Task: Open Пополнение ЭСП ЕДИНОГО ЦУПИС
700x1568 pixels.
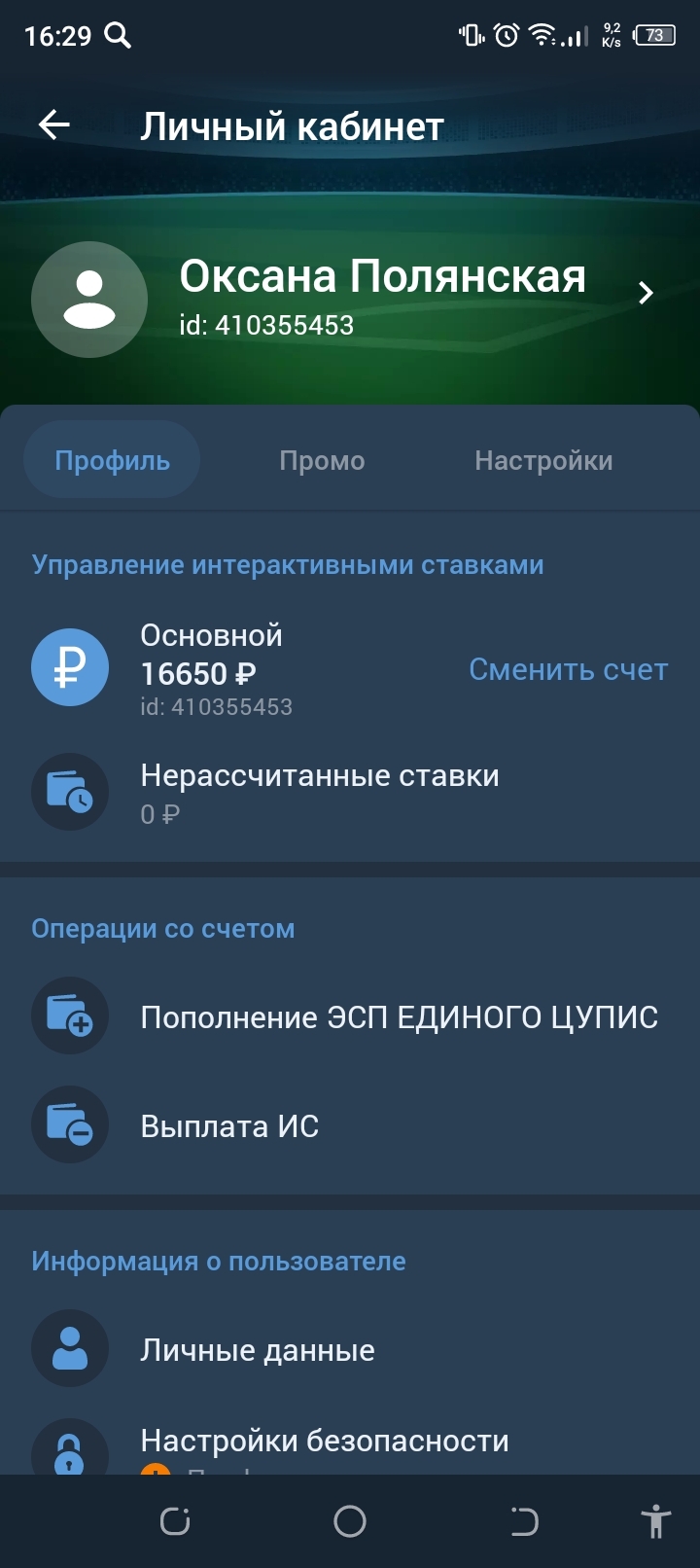Action: (x=399, y=1016)
